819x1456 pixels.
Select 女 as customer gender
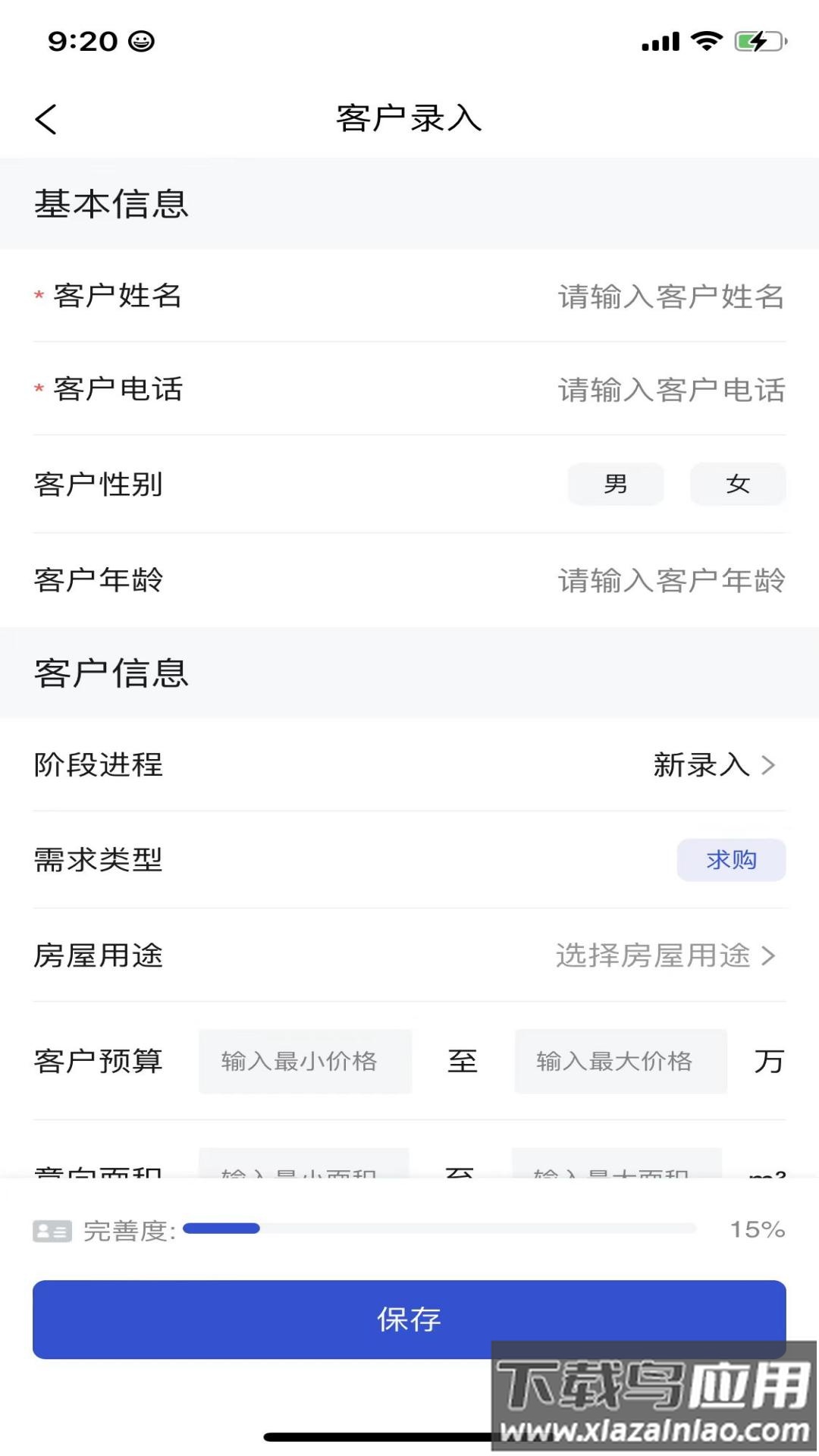point(737,484)
